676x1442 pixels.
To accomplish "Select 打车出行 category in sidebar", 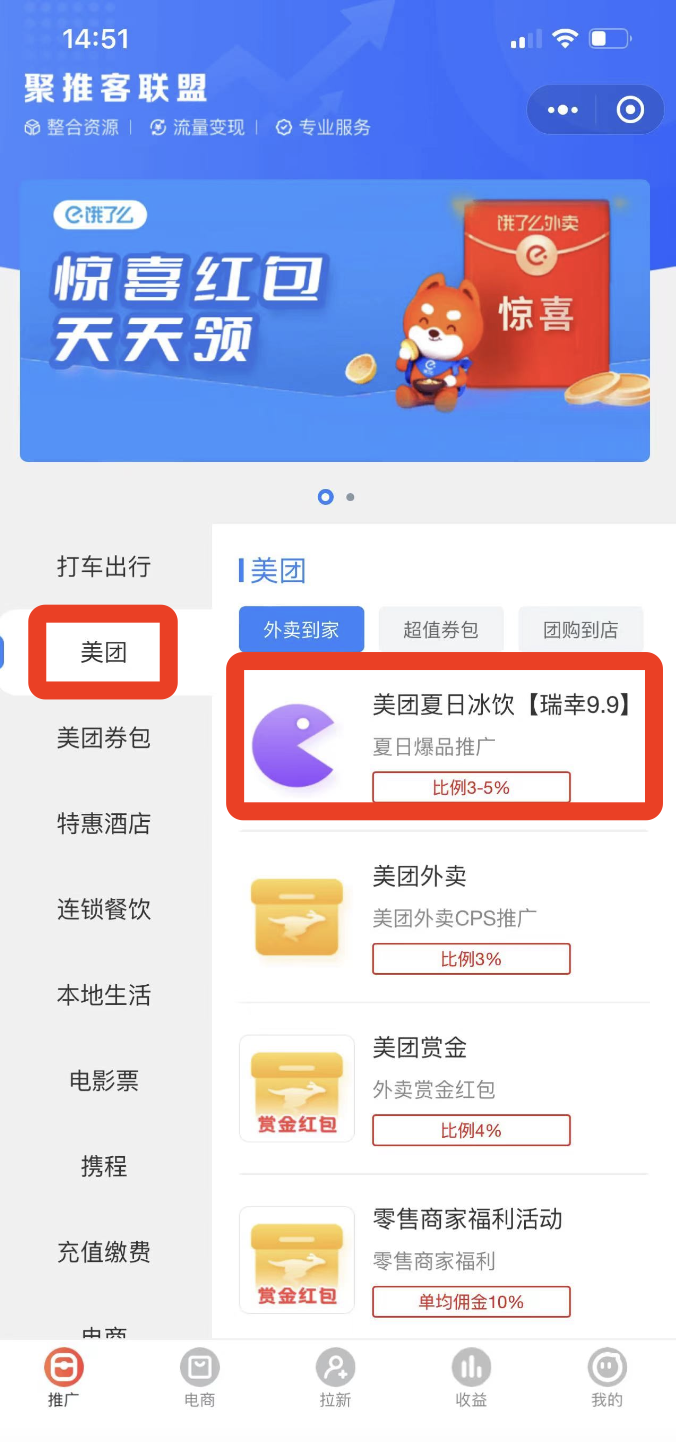I will (x=104, y=567).
